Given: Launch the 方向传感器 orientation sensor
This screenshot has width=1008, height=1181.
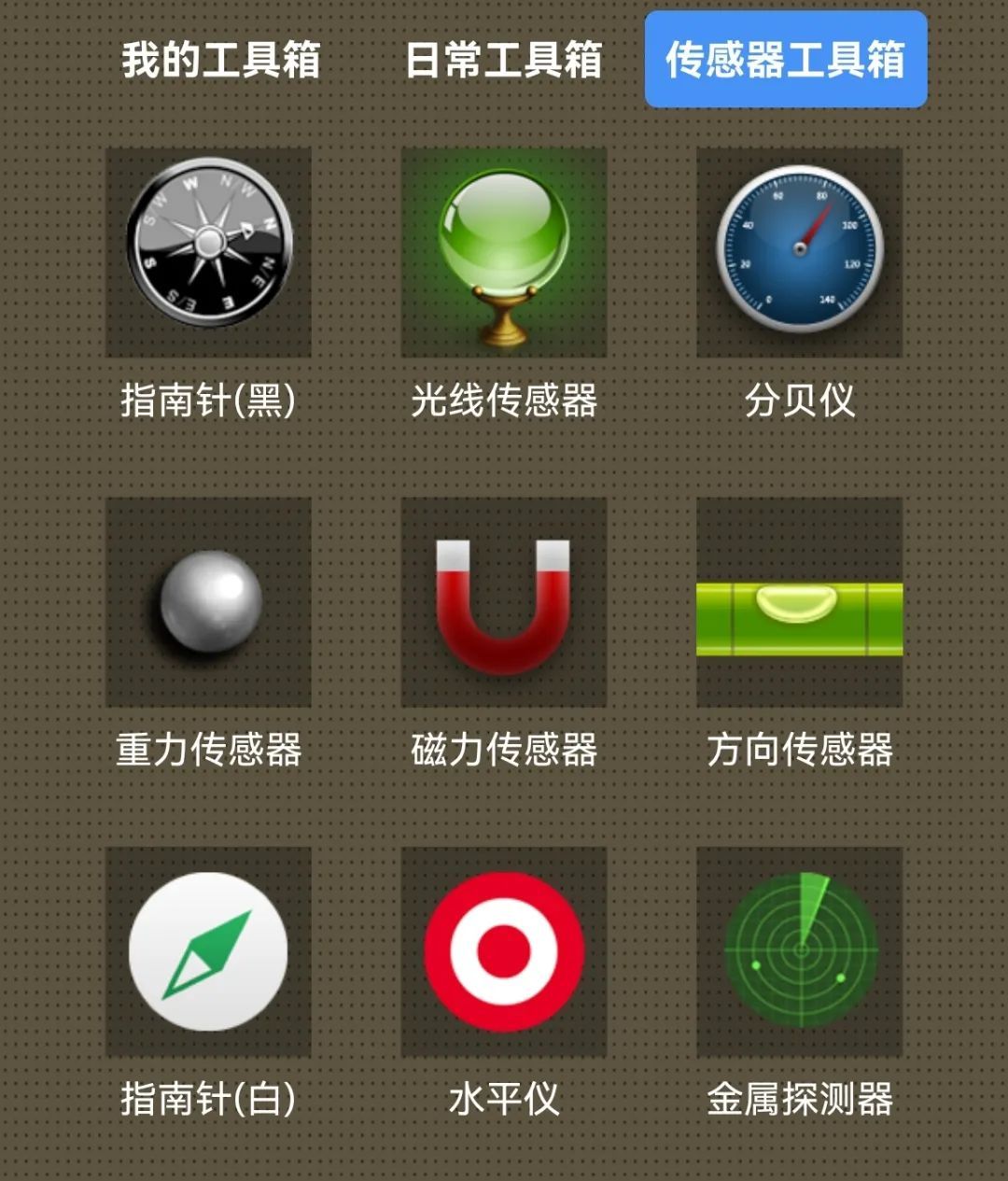Looking at the screenshot, I should tap(800, 602).
